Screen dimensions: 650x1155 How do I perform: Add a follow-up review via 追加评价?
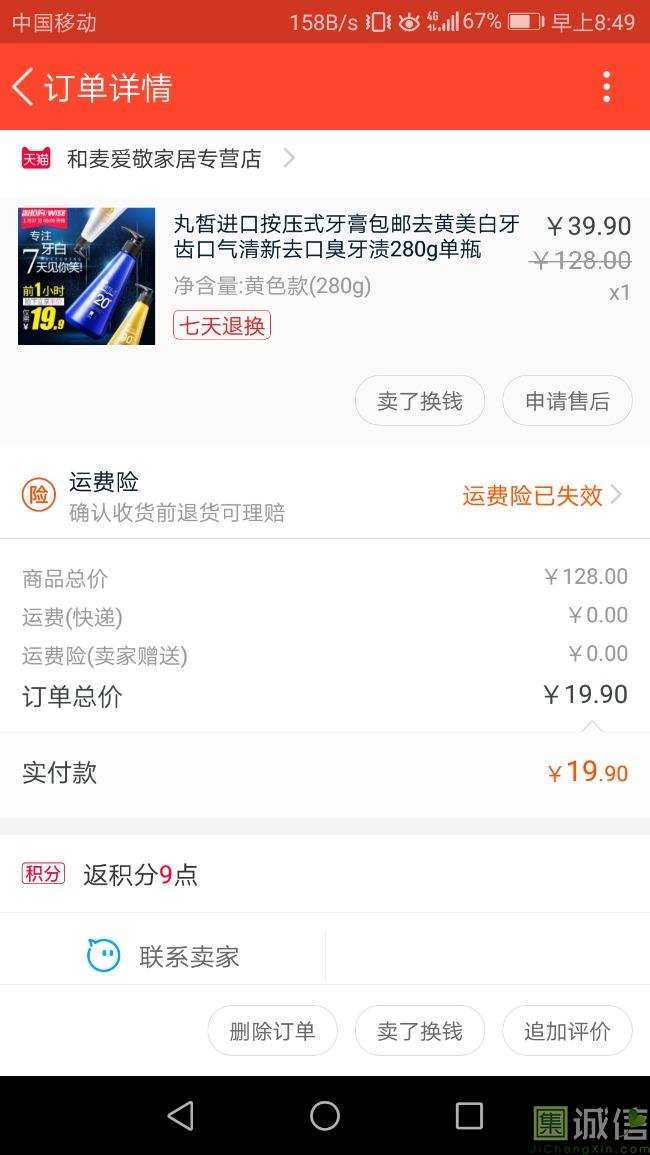(x=567, y=1031)
